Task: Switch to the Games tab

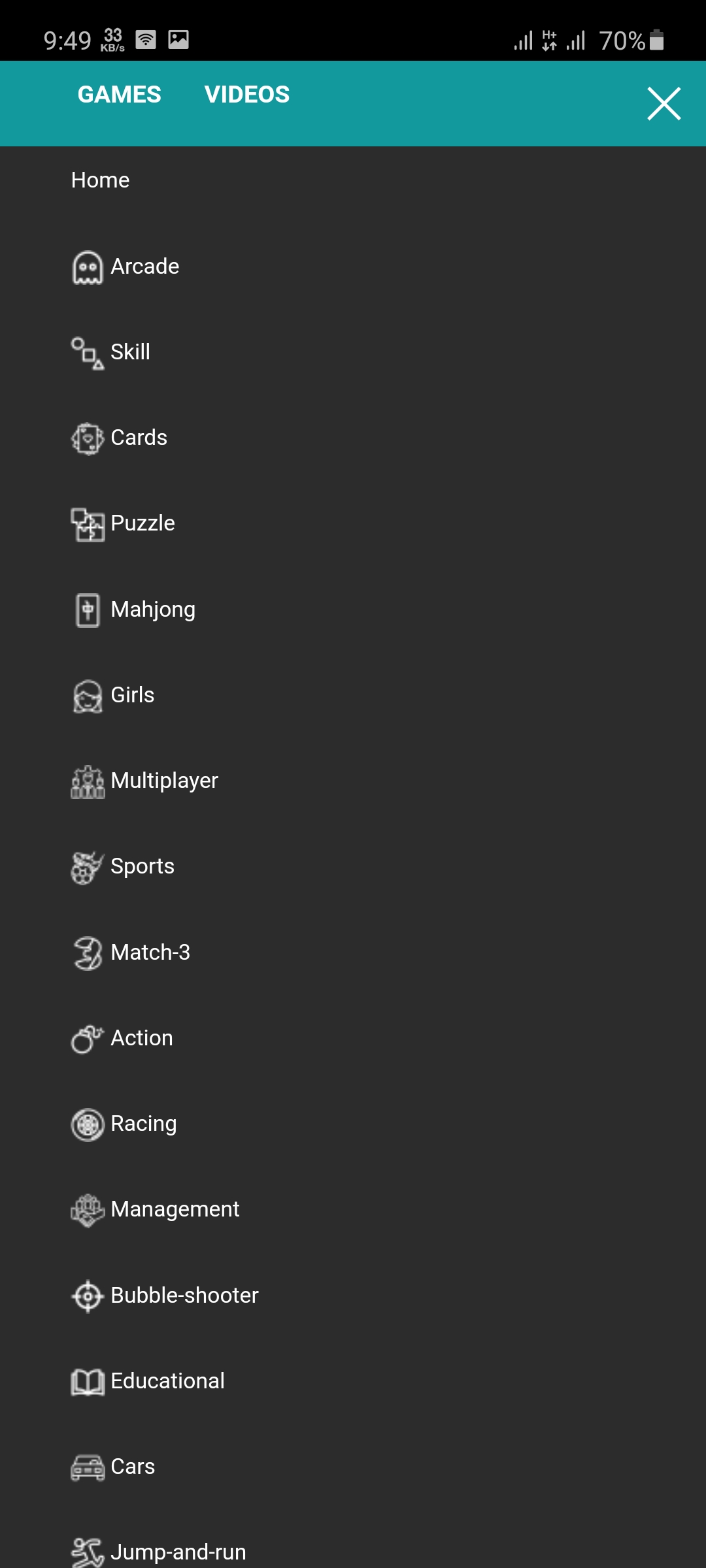Action: [119, 95]
